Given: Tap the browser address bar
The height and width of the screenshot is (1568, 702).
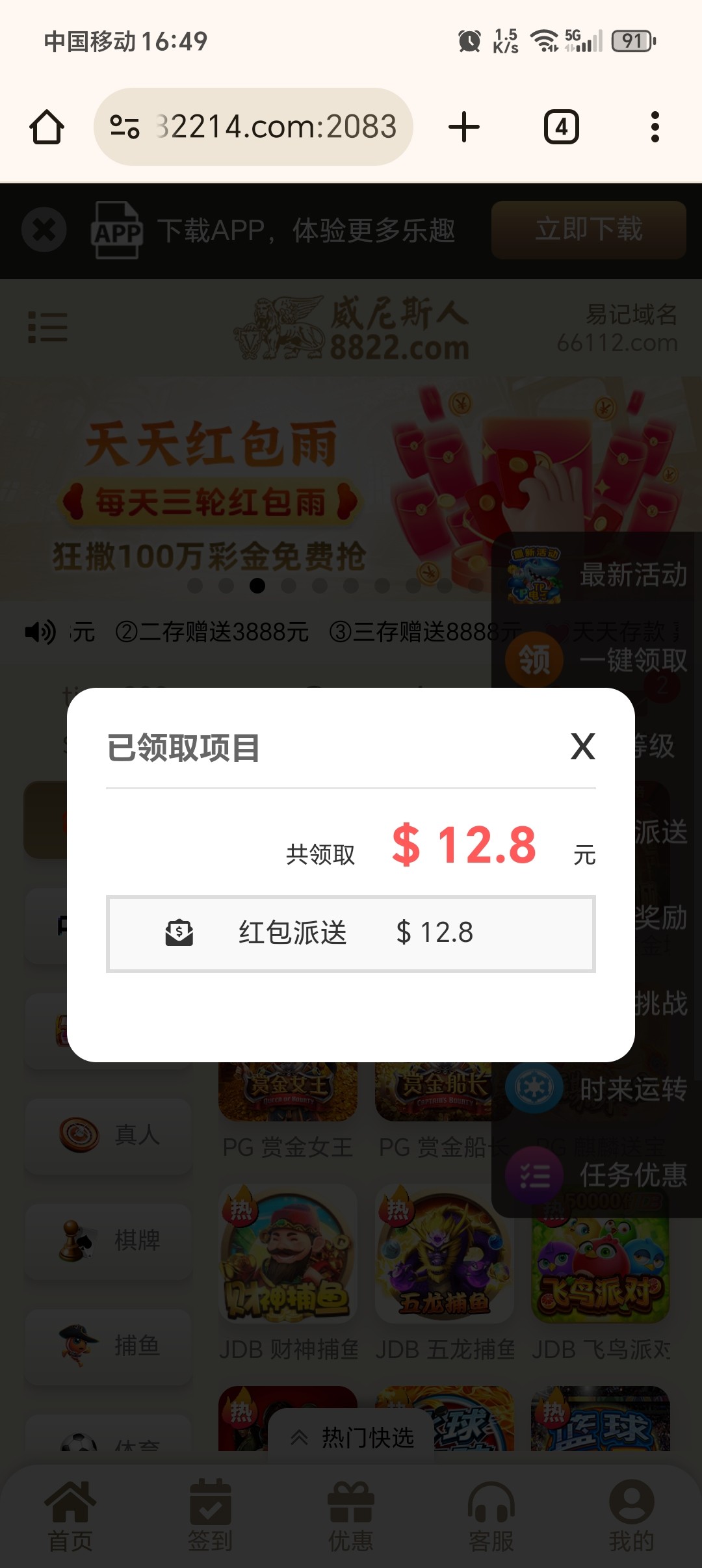Looking at the screenshot, I should pyautogui.click(x=253, y=127).
